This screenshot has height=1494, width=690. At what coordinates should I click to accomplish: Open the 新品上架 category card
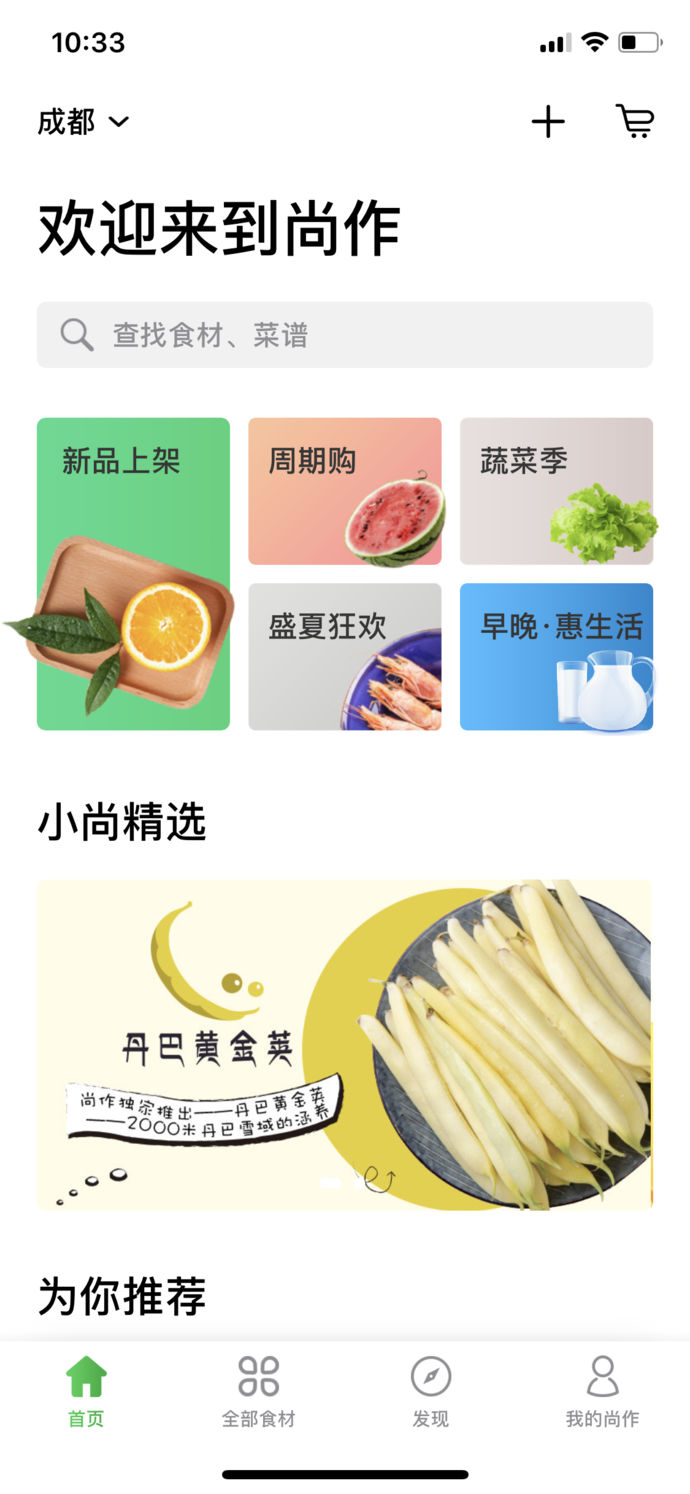[x=133, y=574]
